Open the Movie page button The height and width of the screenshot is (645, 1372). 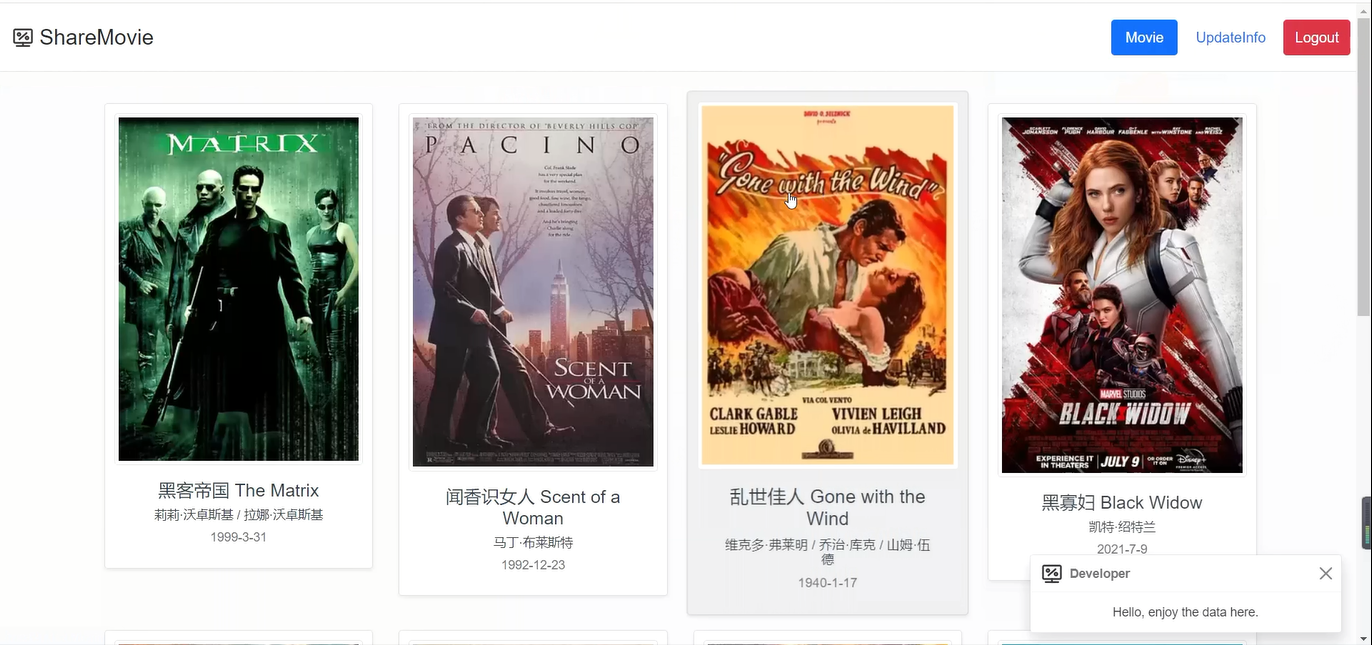point(1143,38)
